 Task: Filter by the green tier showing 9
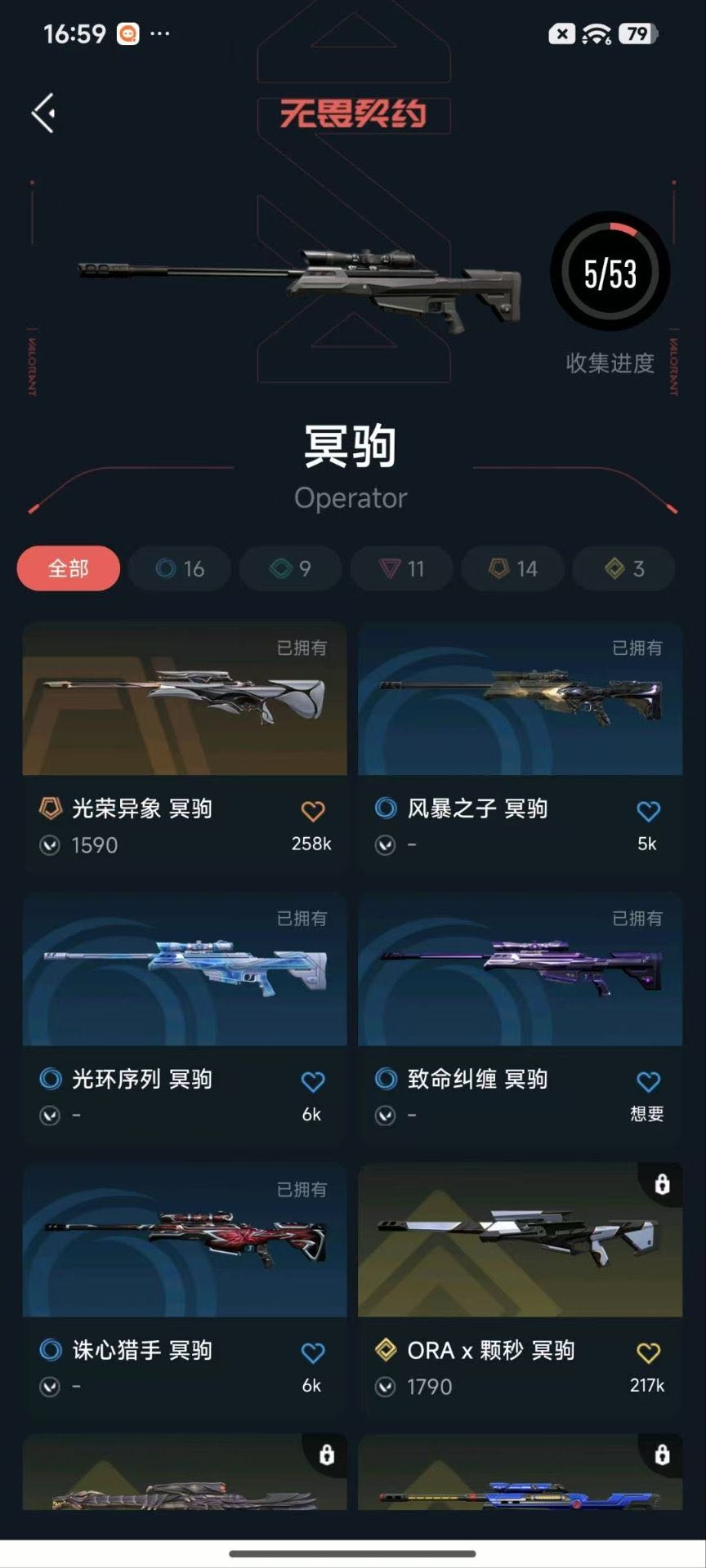click(x=291, y=568)
